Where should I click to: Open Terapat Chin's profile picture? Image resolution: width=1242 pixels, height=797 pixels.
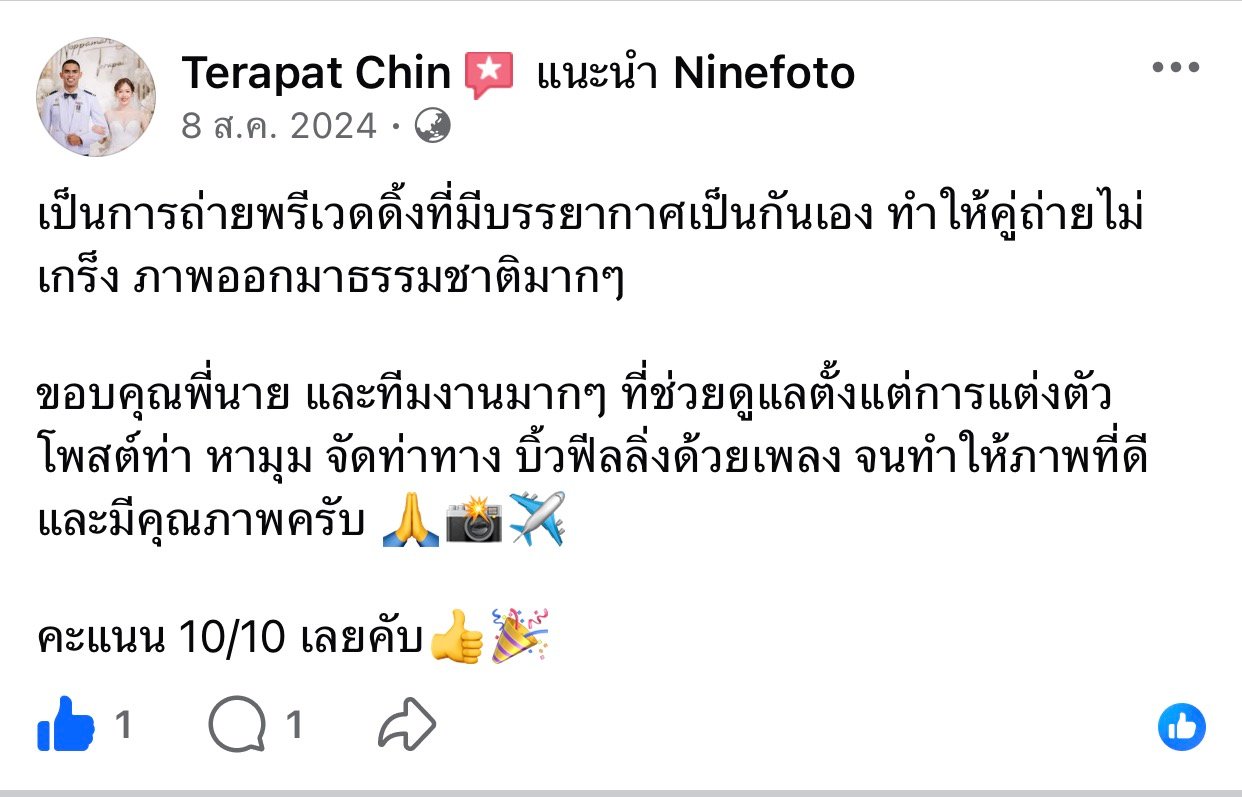tap(96, 98)
